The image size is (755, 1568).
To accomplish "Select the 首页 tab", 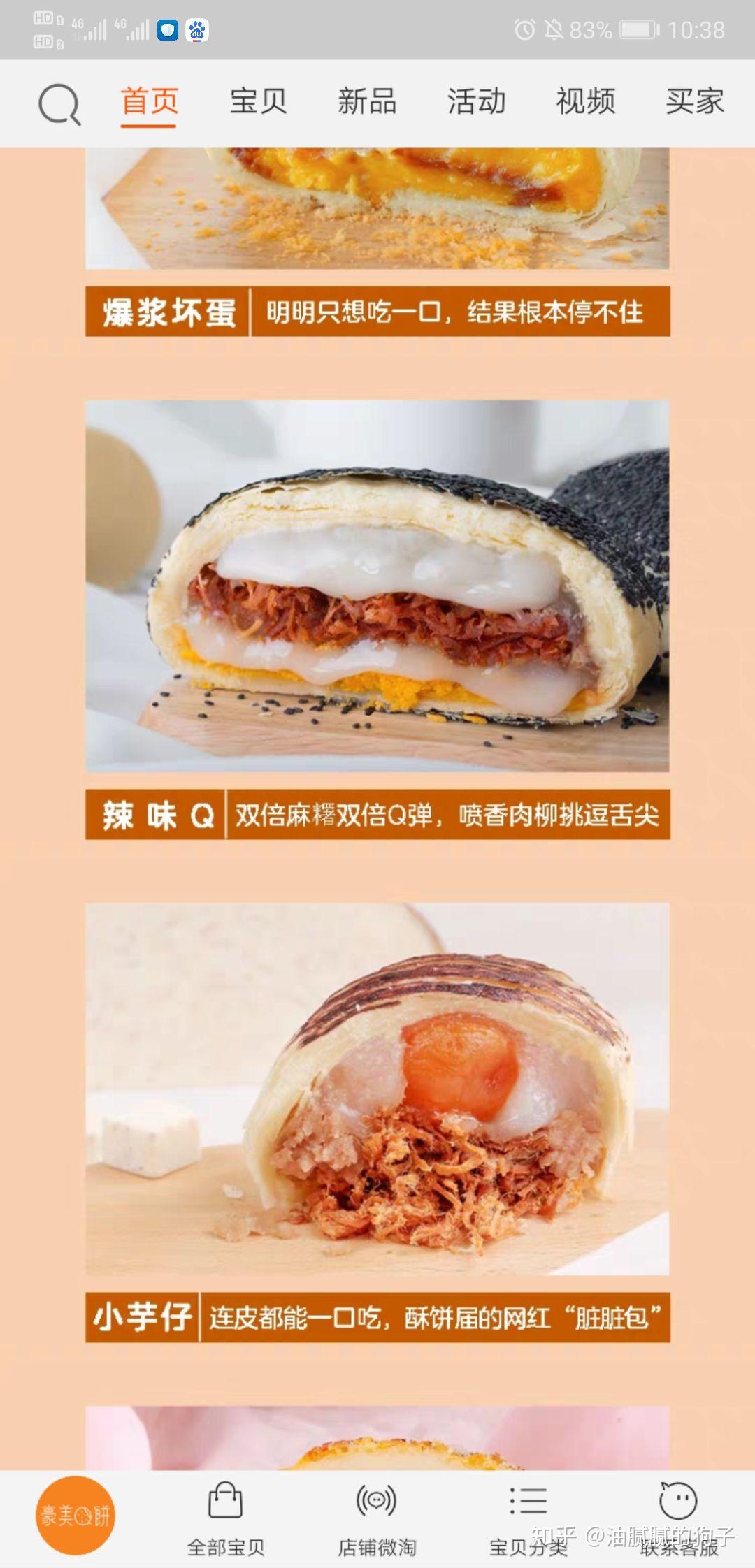I will click(149, 101).
